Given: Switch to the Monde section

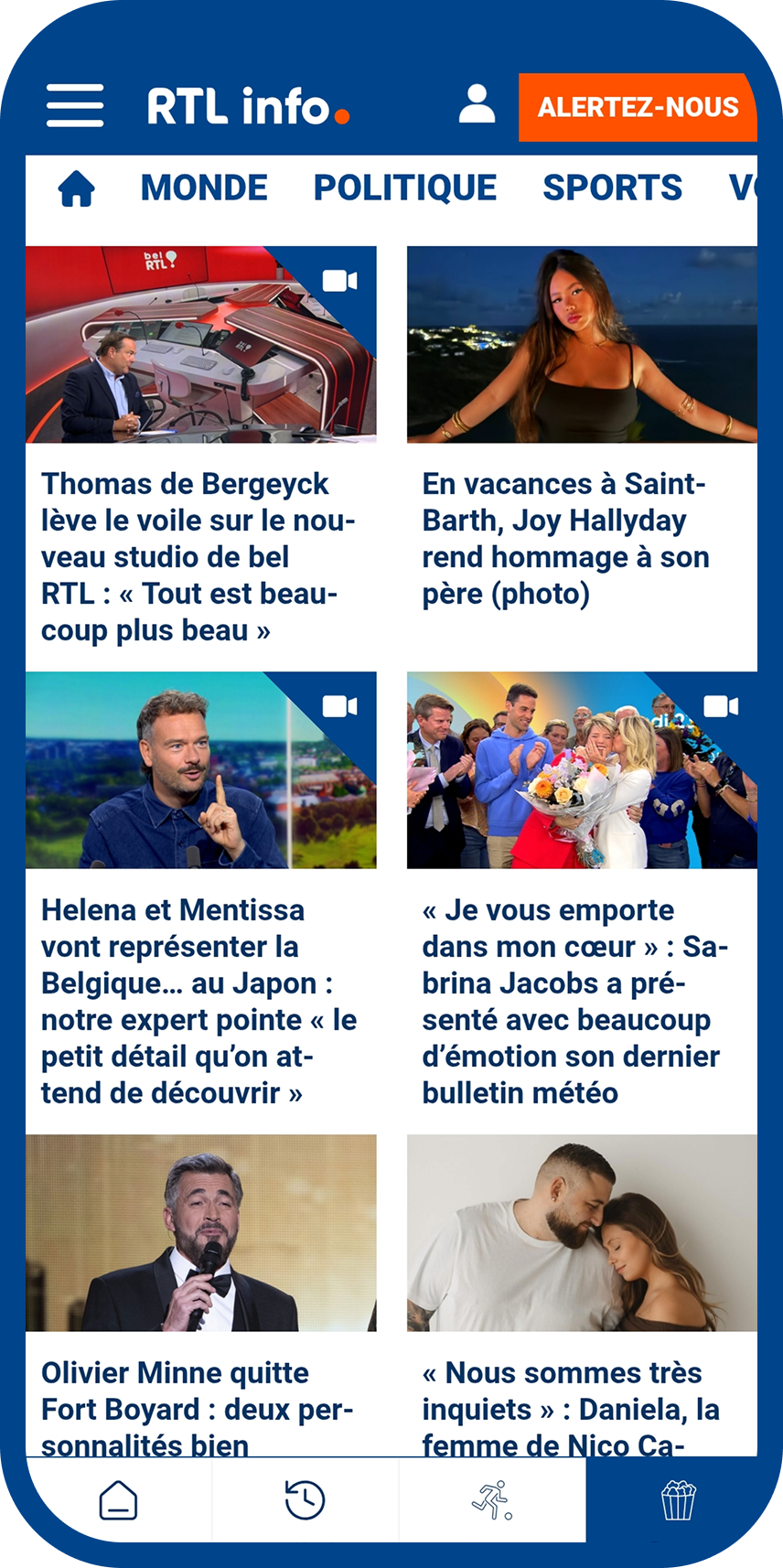Looking at the screenshot, I should click(x=204, y=188).
